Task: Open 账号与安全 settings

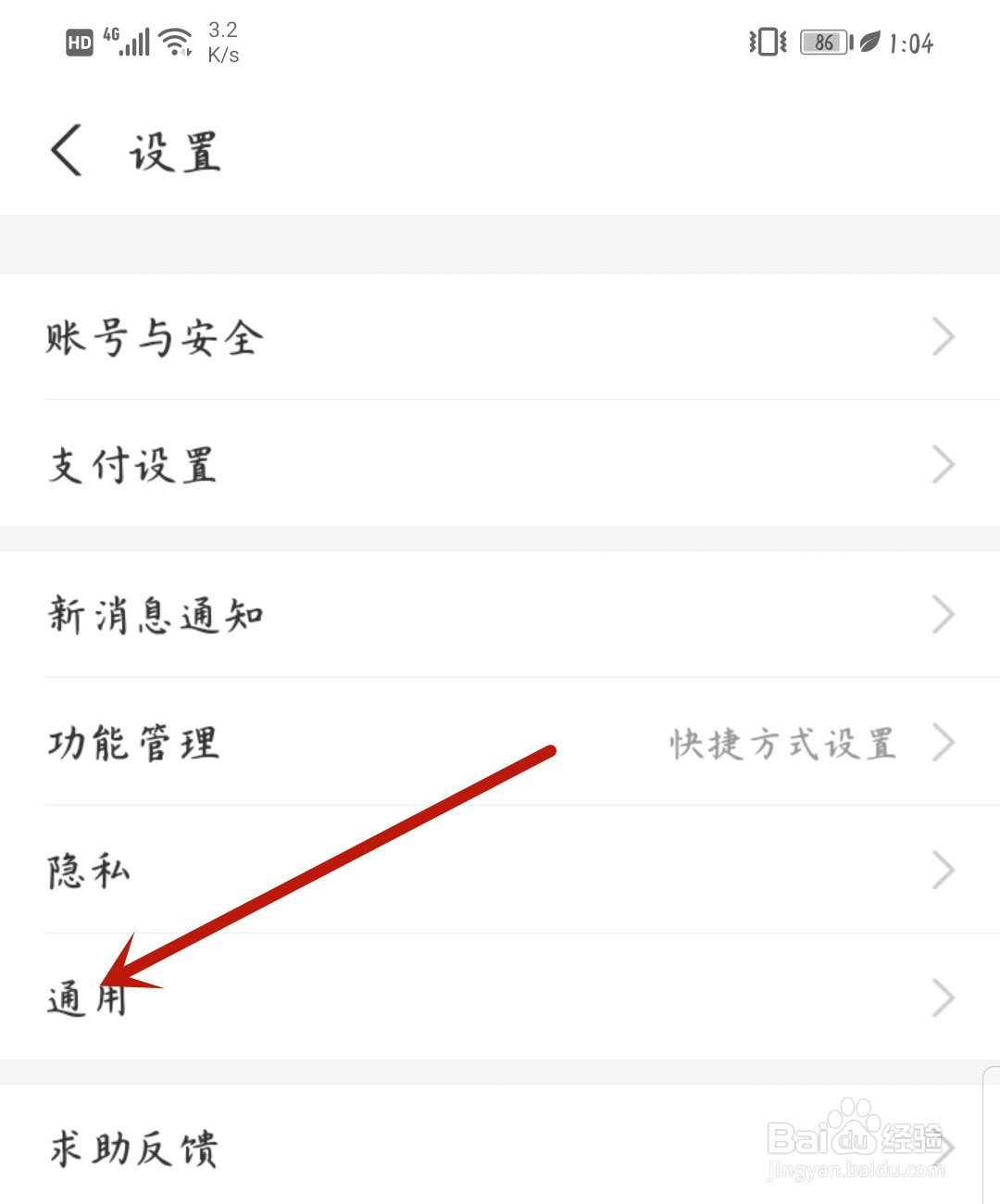Action: point(155,337)
